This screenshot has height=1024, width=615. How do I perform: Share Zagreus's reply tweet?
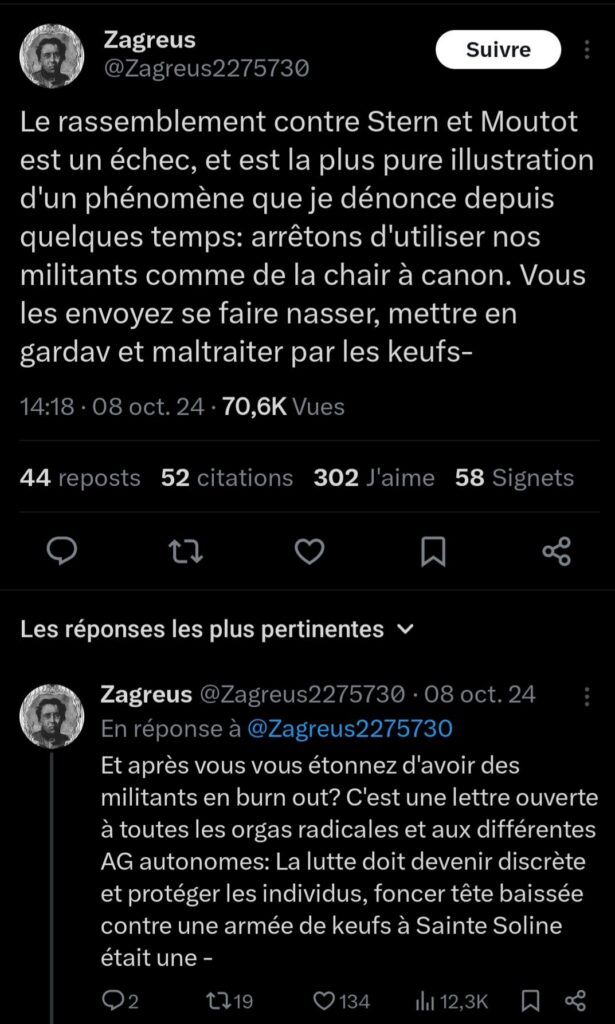[x=575, y=1000]
